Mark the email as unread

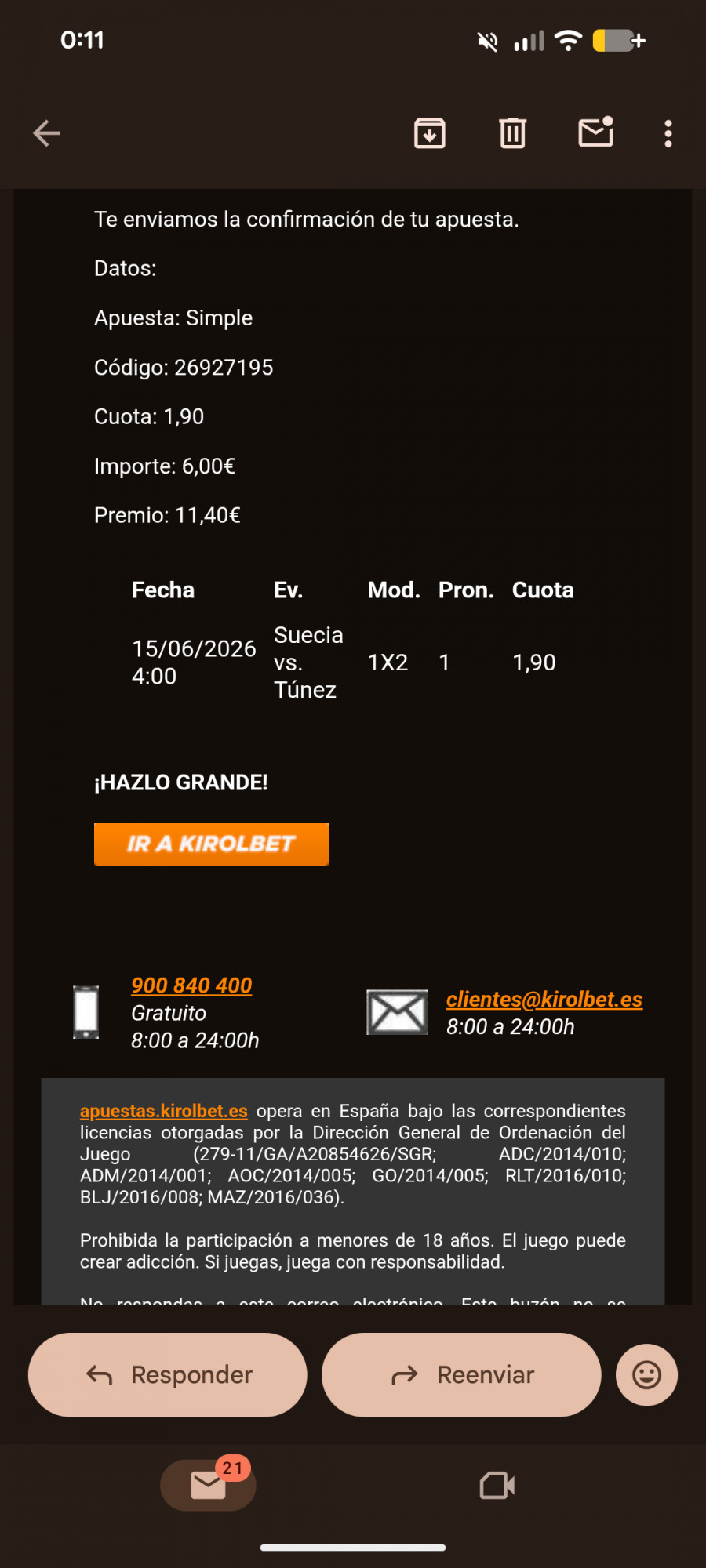(595, 132)
